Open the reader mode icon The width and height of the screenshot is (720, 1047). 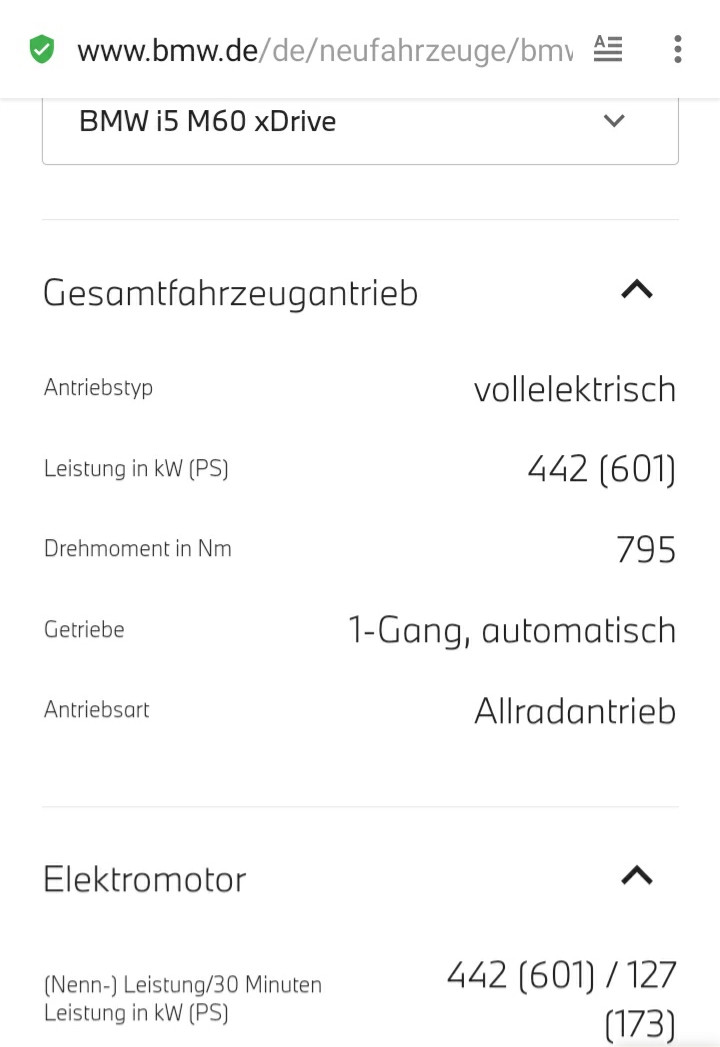click(x=608, y=49)
